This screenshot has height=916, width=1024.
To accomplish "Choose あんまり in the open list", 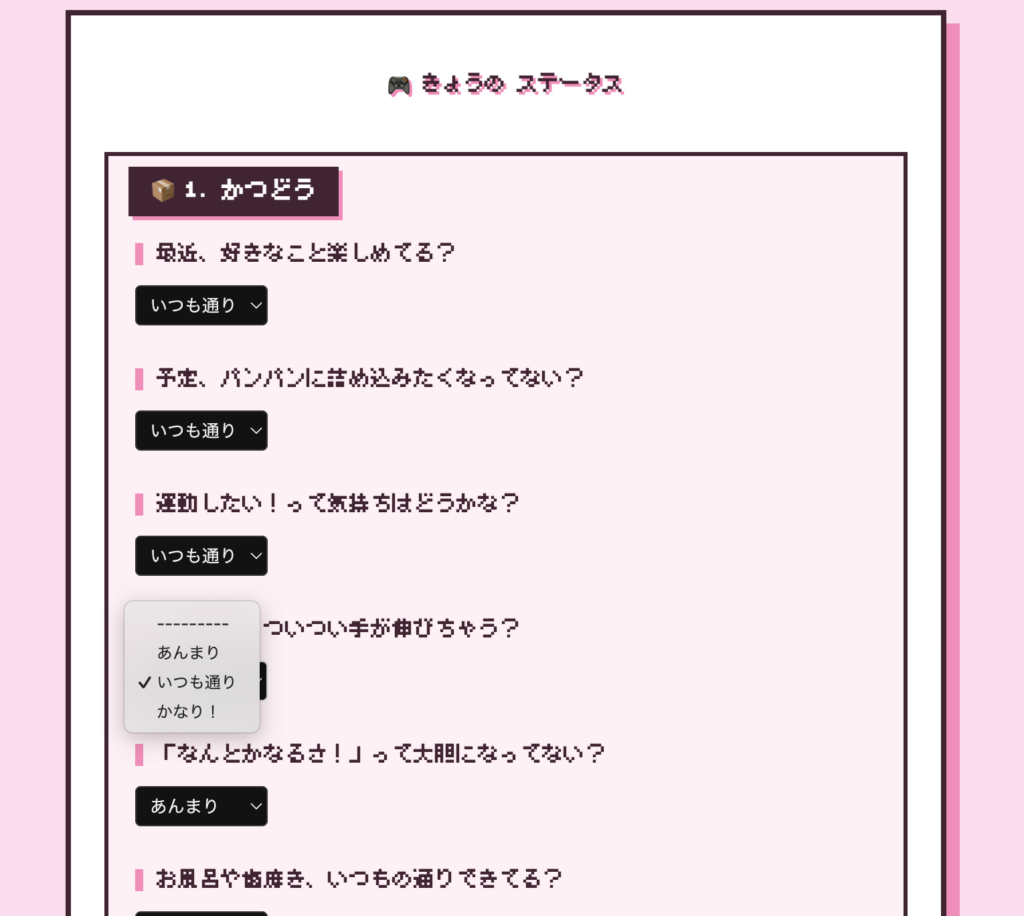I will [188, 652].
